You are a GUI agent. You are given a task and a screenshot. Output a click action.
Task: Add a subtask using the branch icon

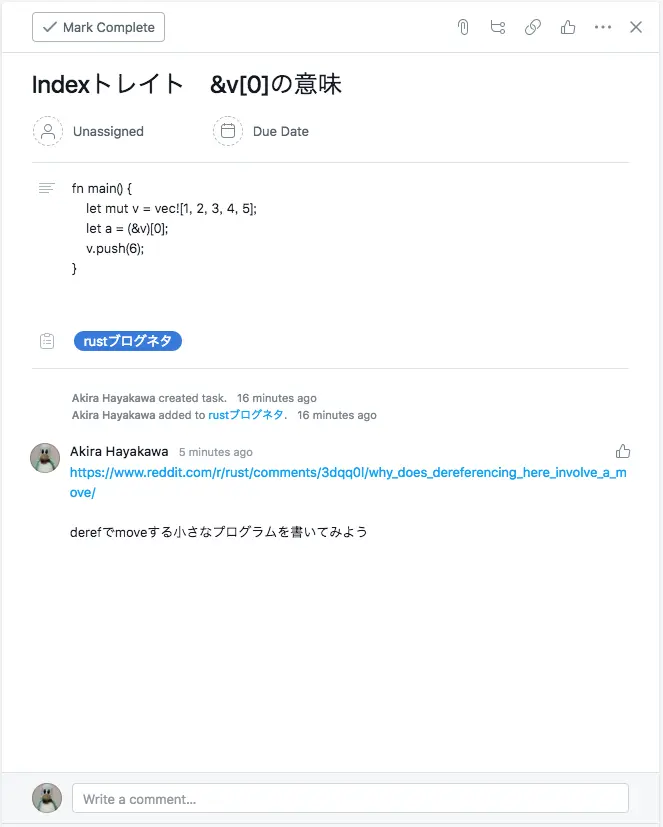click(498, 27)
